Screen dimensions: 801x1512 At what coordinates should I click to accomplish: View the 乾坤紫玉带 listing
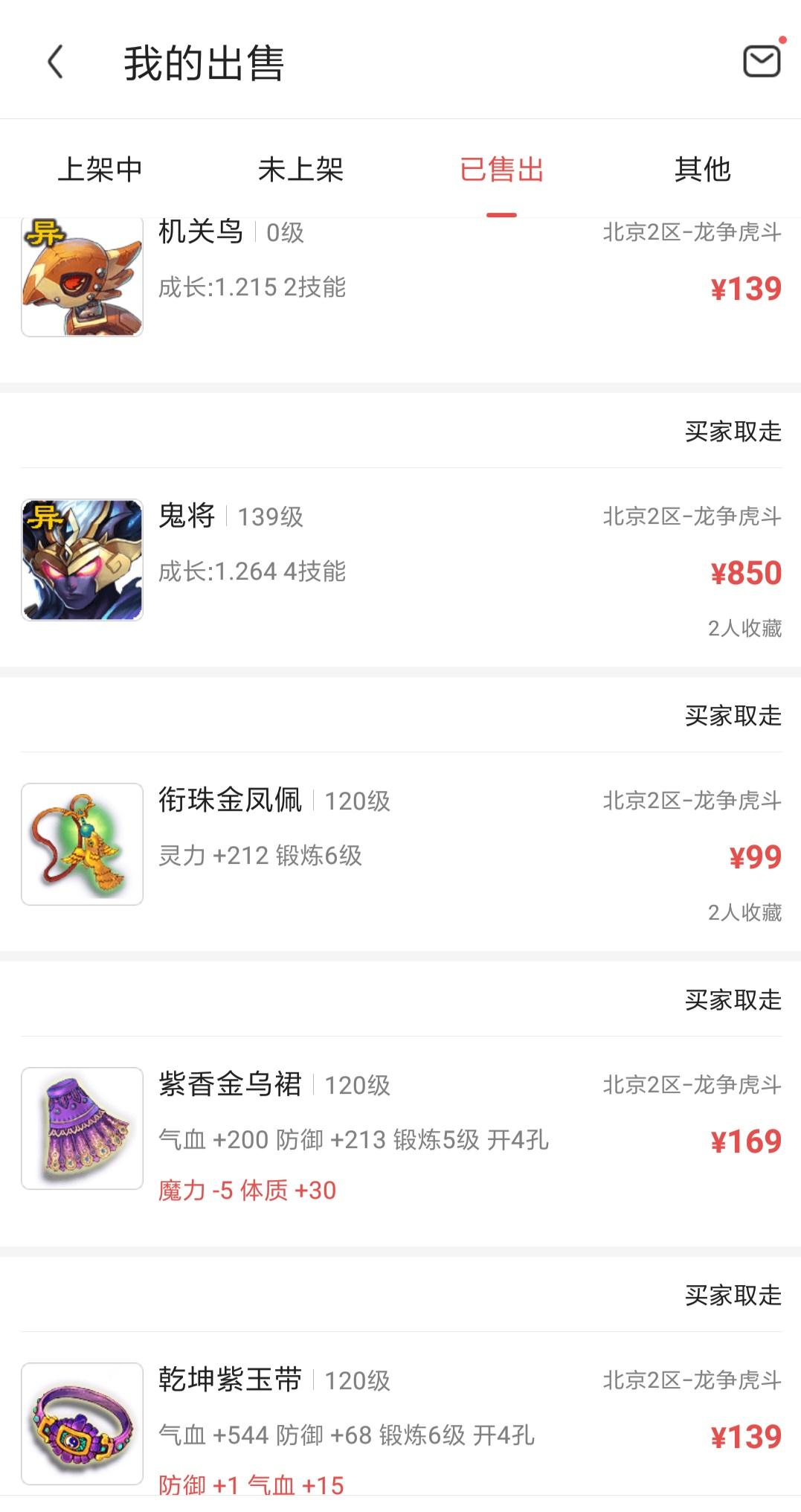point(400,1421)
